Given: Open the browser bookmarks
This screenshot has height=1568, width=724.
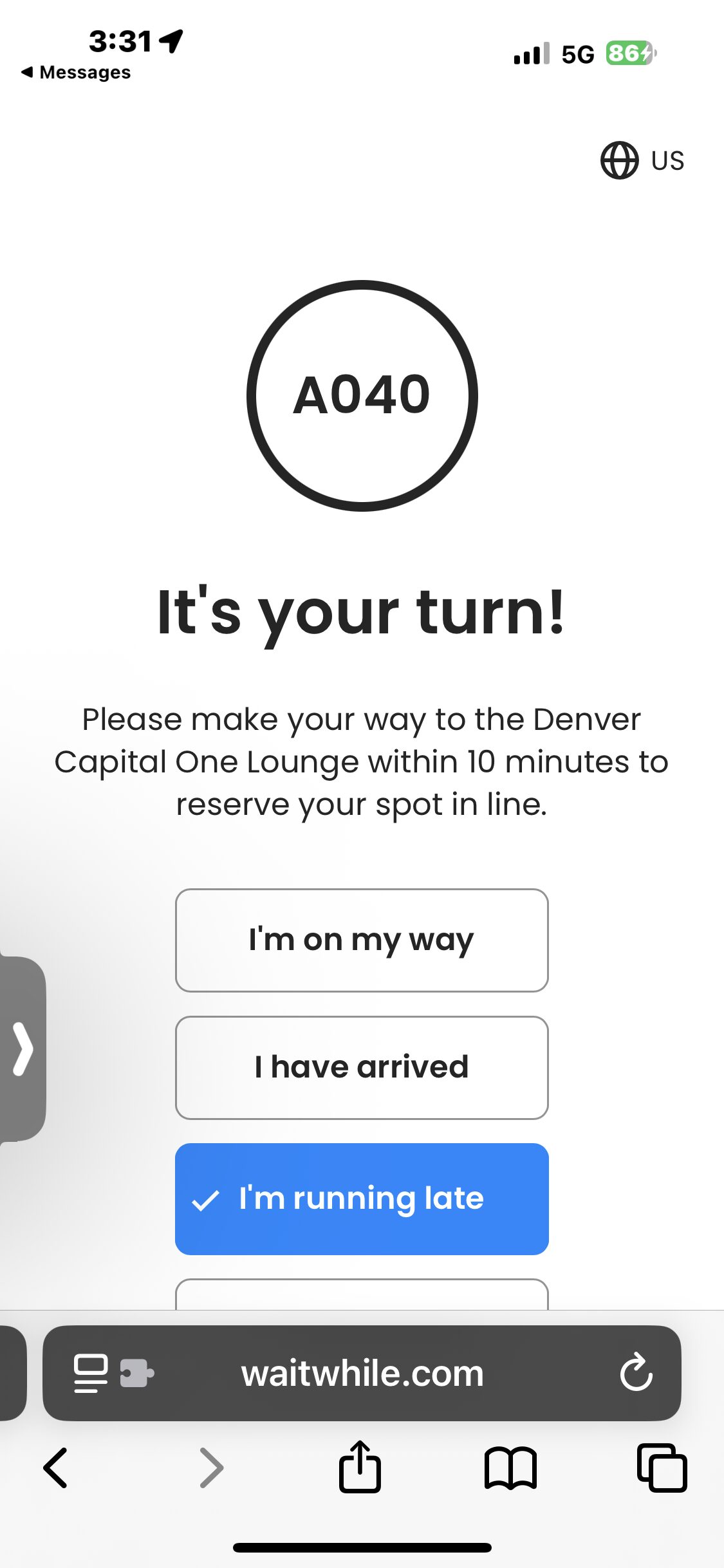Looking at the screenshot, I should (x=510, y=1468).
